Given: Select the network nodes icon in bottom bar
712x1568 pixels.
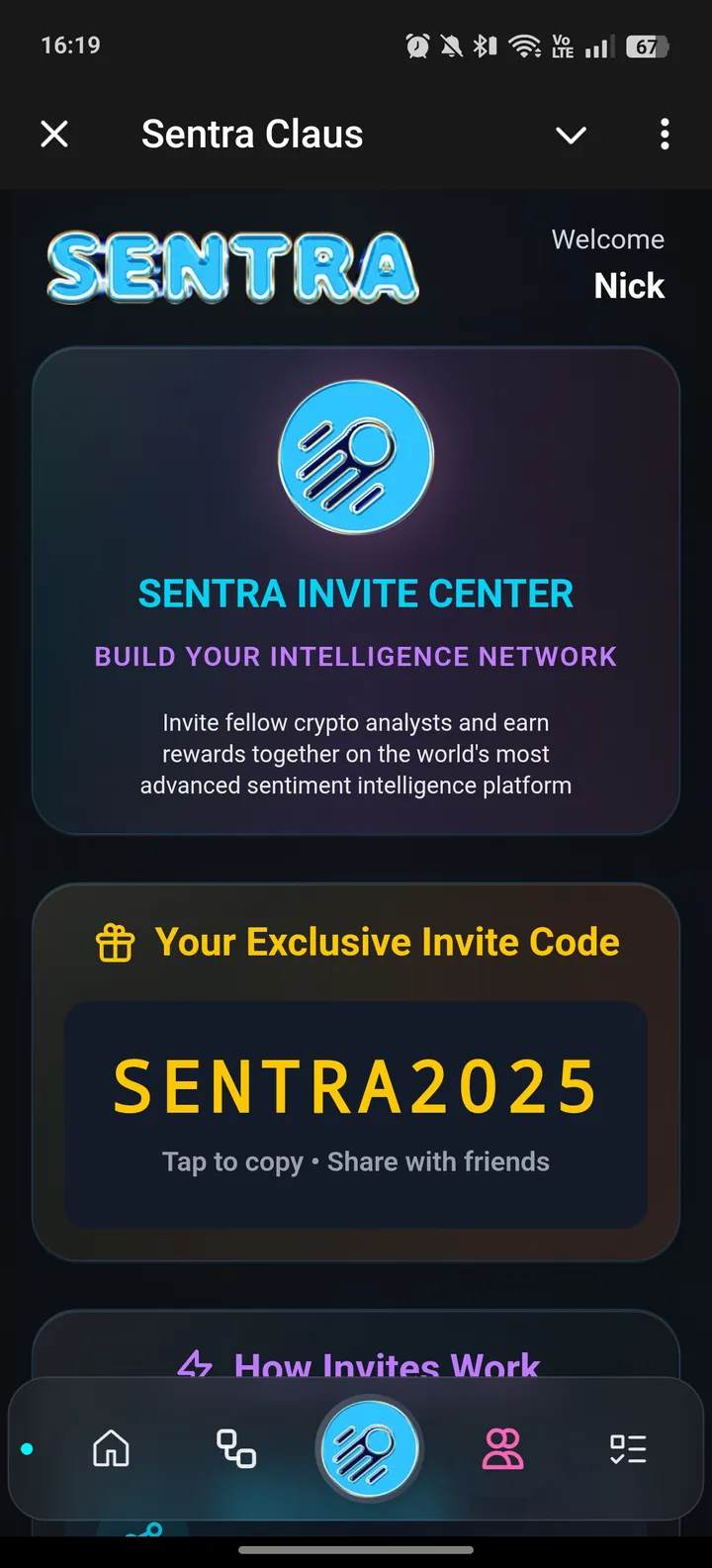Looking at the screenshot, I should 234,1448.
